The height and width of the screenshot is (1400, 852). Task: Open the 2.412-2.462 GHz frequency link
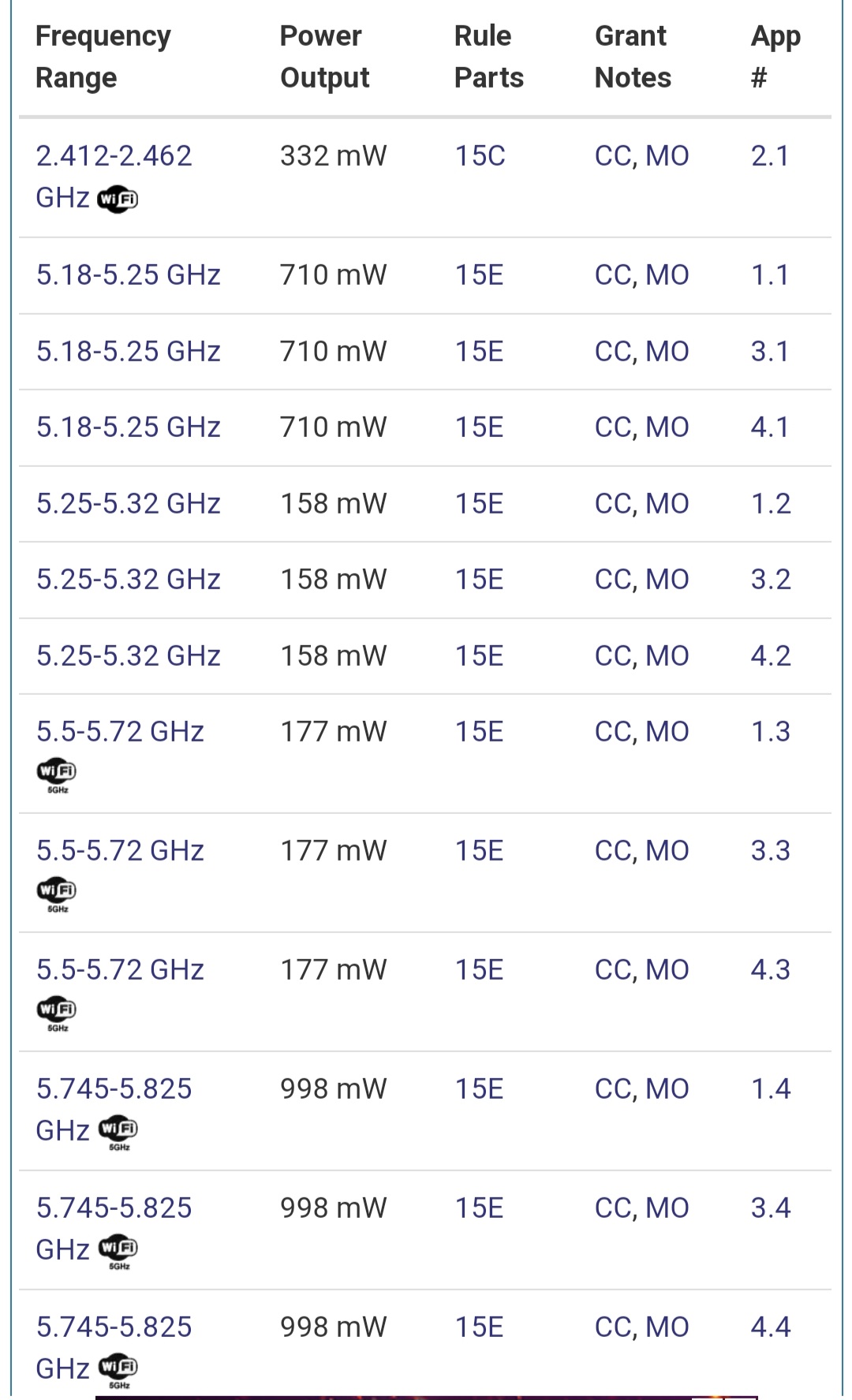(114, 176)
